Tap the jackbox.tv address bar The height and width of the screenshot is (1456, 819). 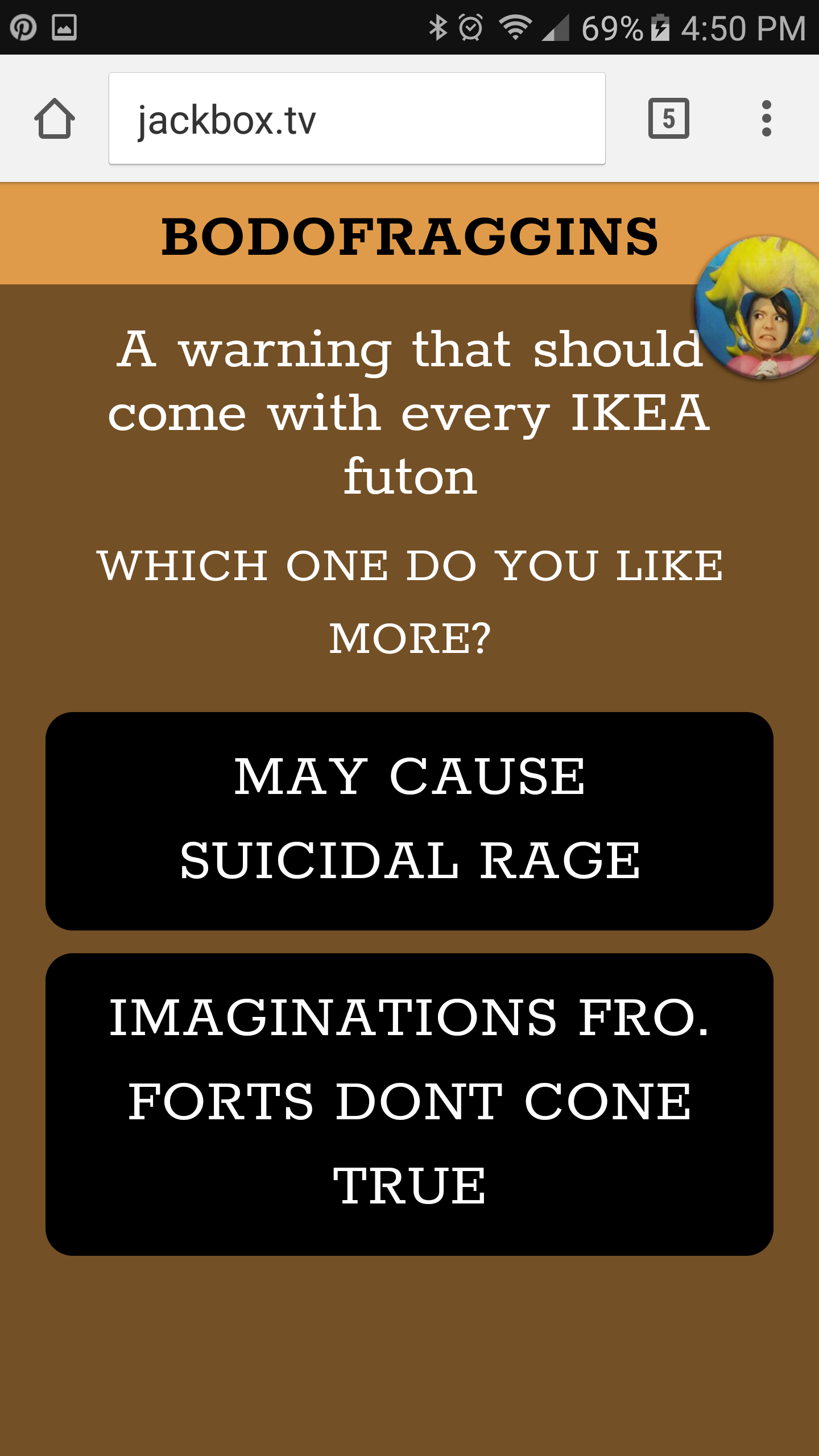(x=357, y=118)
